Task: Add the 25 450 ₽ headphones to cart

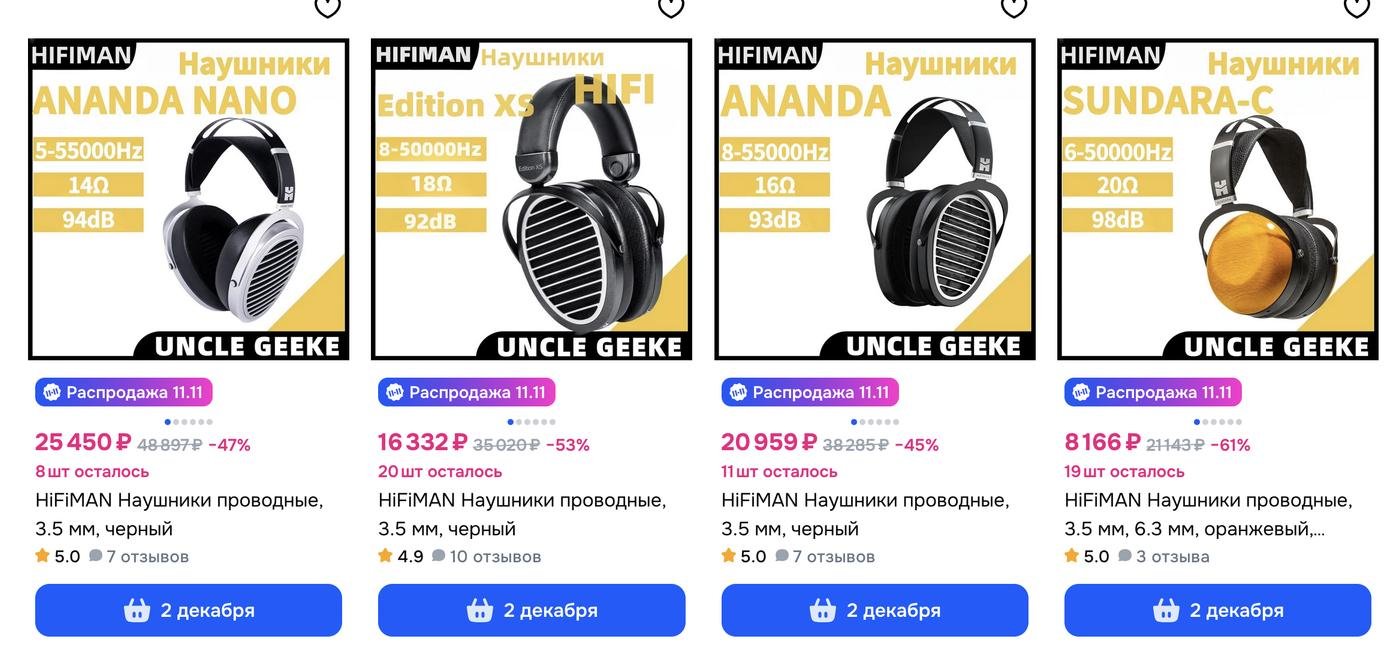Action: tap(188, 610)
